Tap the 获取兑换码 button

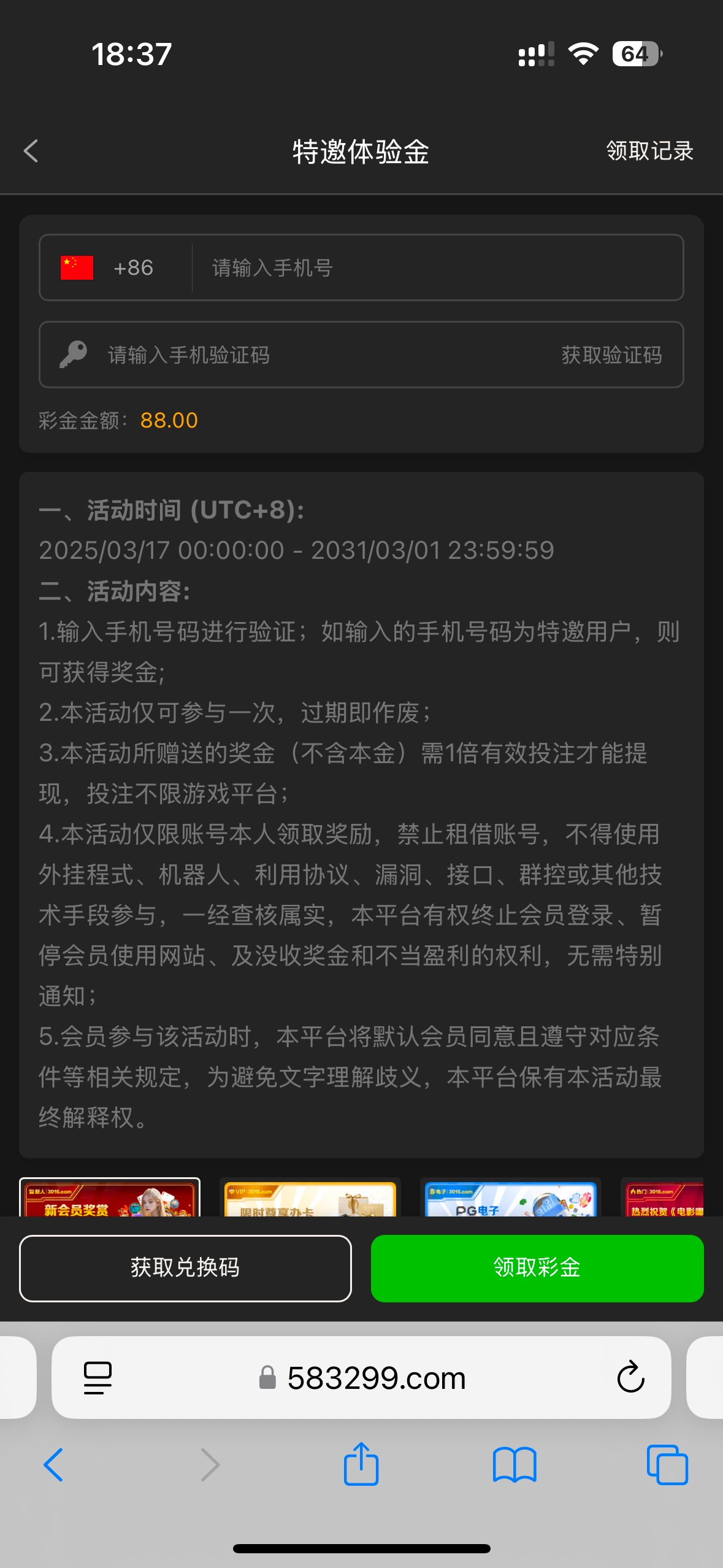pos(185,1267)
